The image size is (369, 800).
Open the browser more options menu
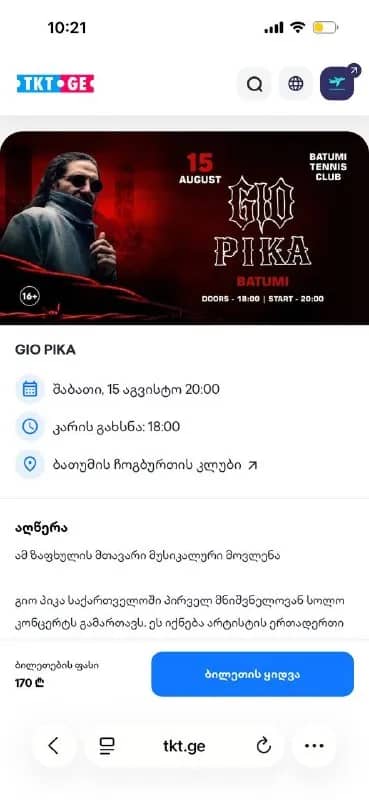314,746
